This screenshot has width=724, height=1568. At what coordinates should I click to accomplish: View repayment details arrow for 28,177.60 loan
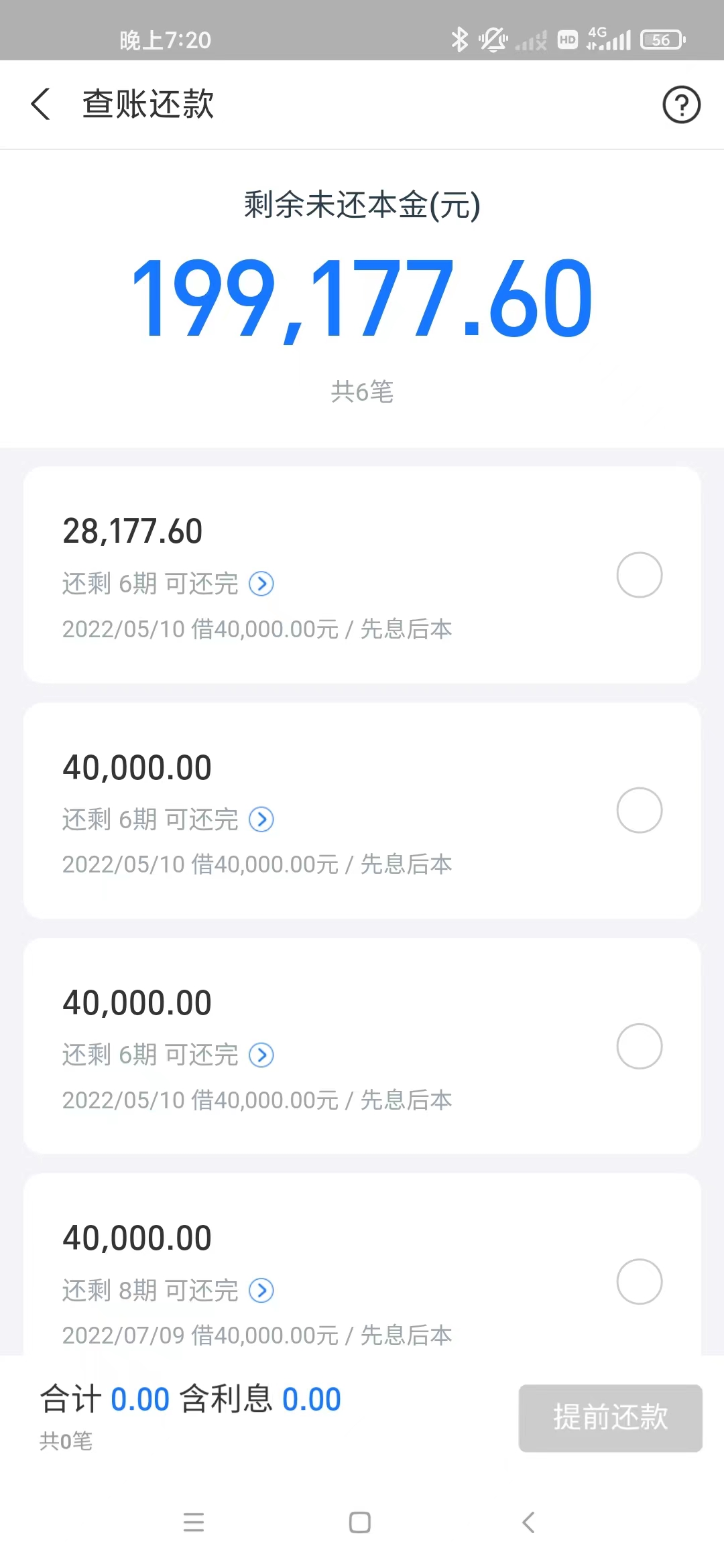pyautogui.click(x=261, y=584)
